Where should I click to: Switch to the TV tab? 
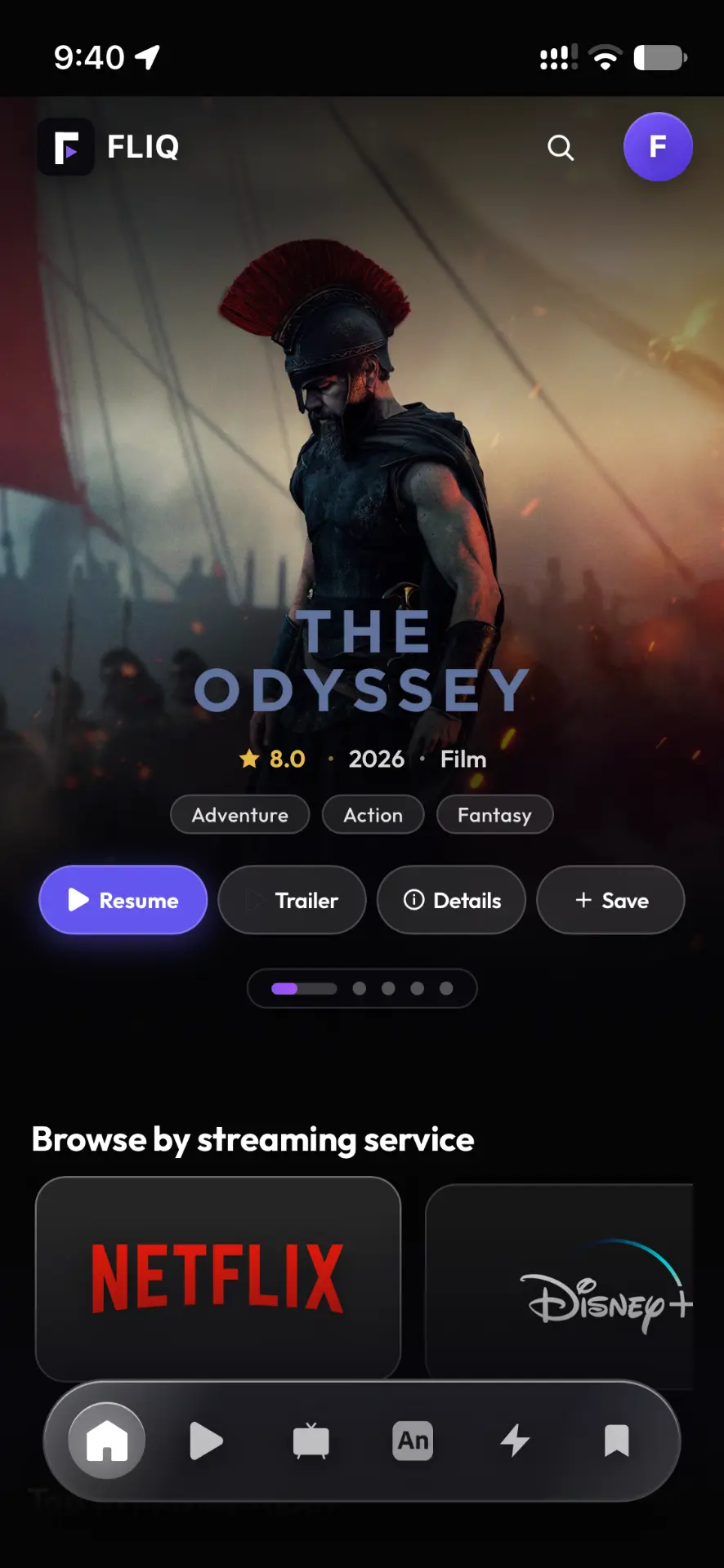pyautogui.click(x=311, y=1441)
